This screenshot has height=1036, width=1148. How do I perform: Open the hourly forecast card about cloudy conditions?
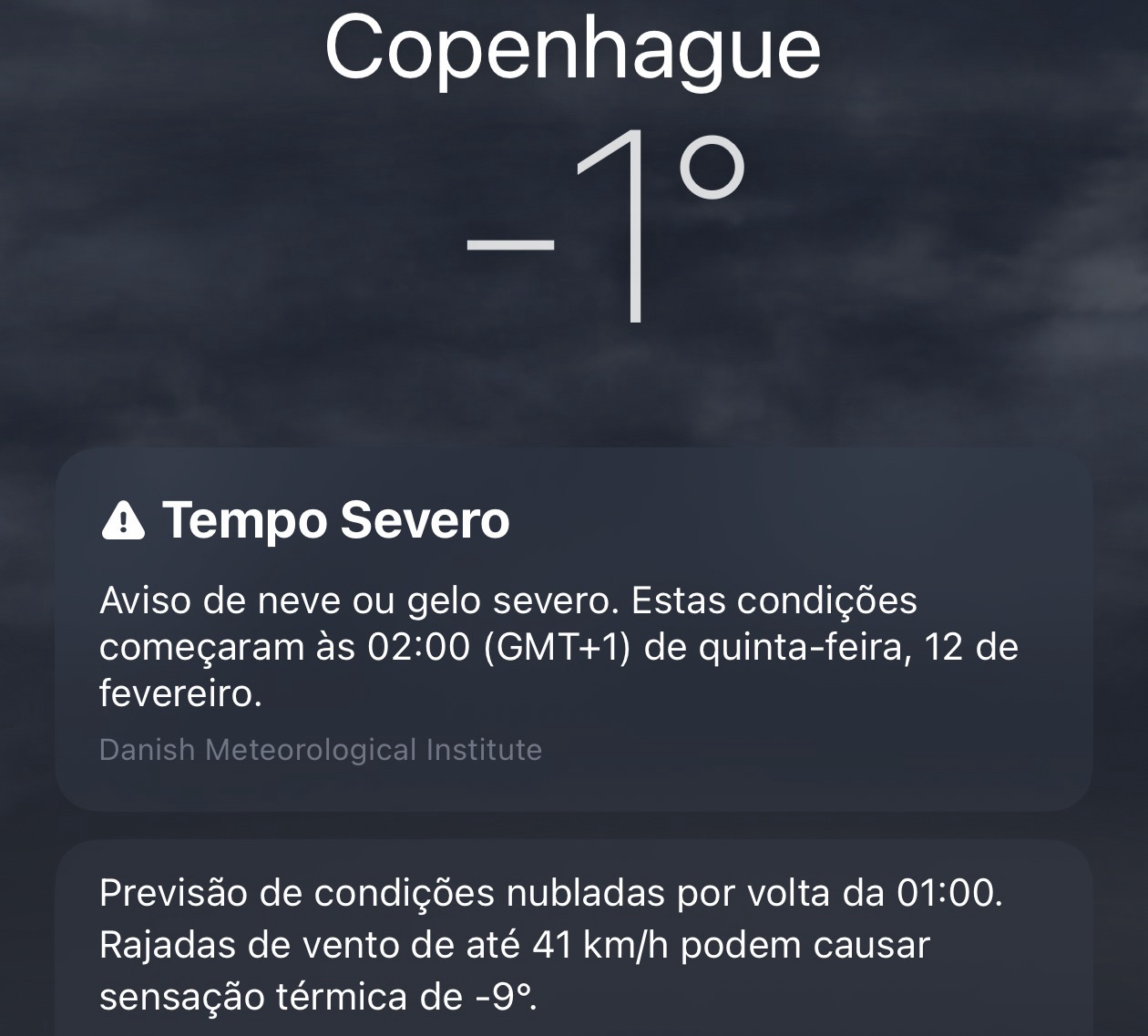[x=574, y=943]
